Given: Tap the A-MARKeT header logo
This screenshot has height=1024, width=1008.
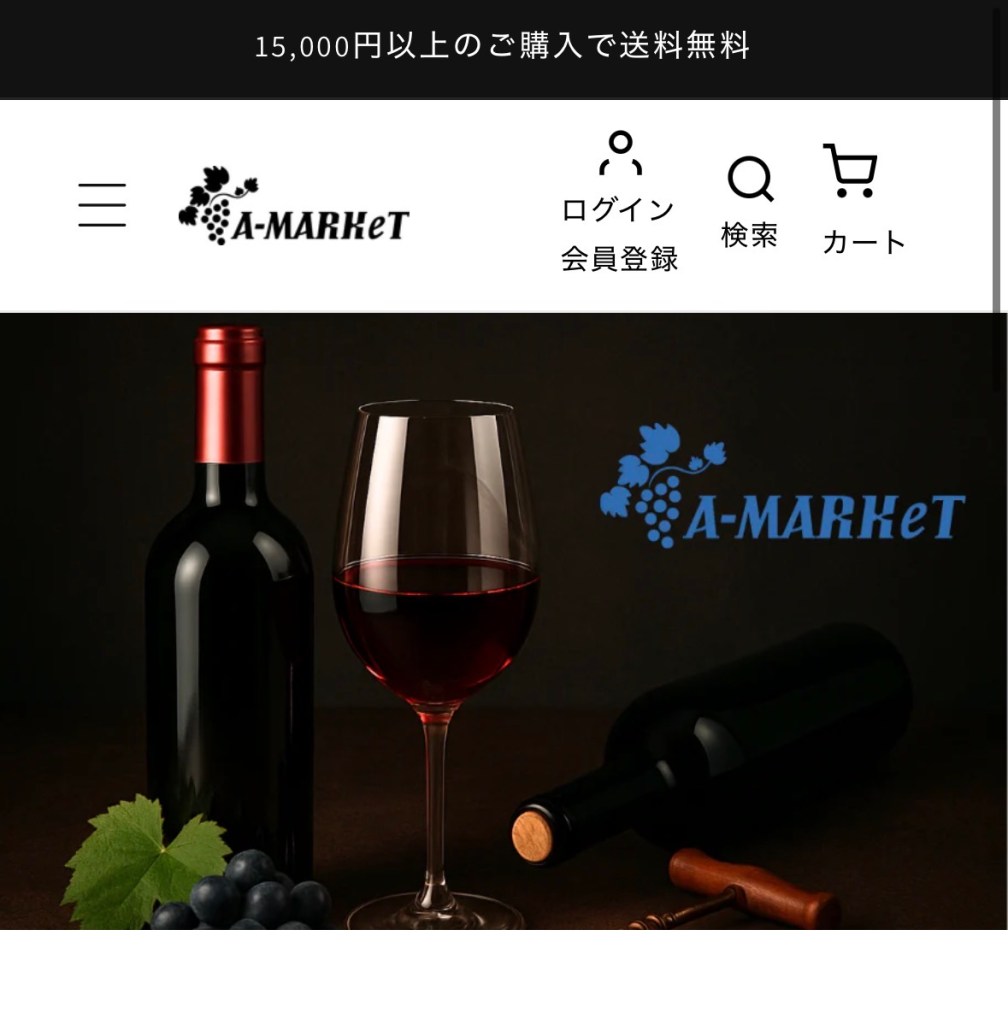Looking at the screenshot, I should click(294, 207).
